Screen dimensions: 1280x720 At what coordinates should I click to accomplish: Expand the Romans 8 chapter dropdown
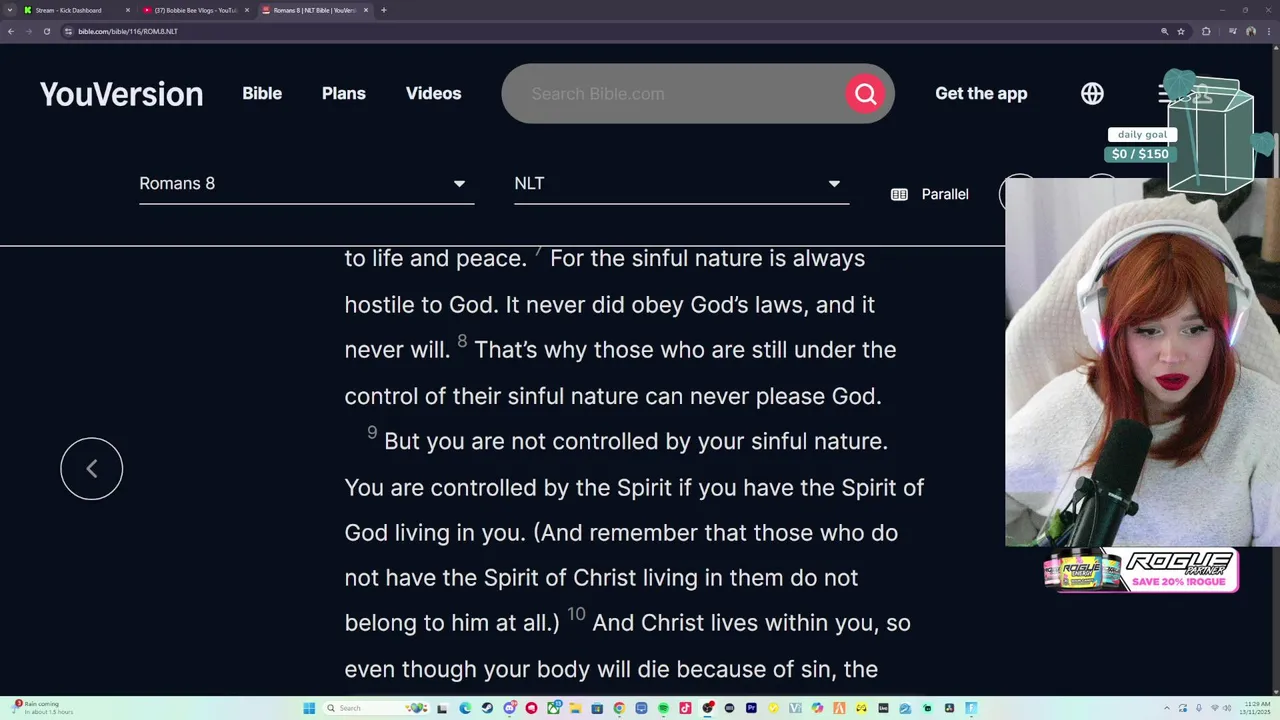pyautogui.click(x=305, y=183)
